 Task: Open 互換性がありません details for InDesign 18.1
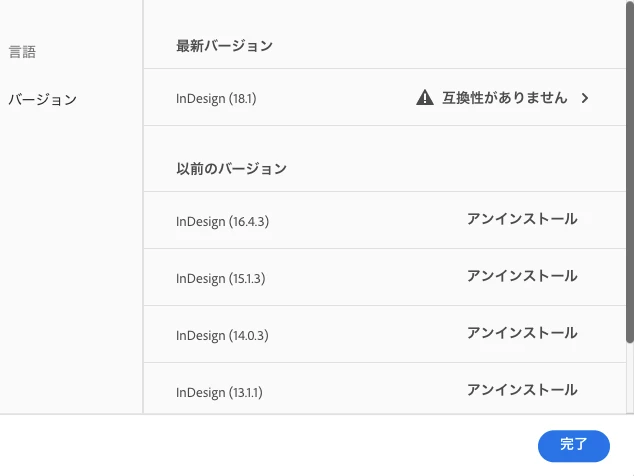(x=503, y=98)
